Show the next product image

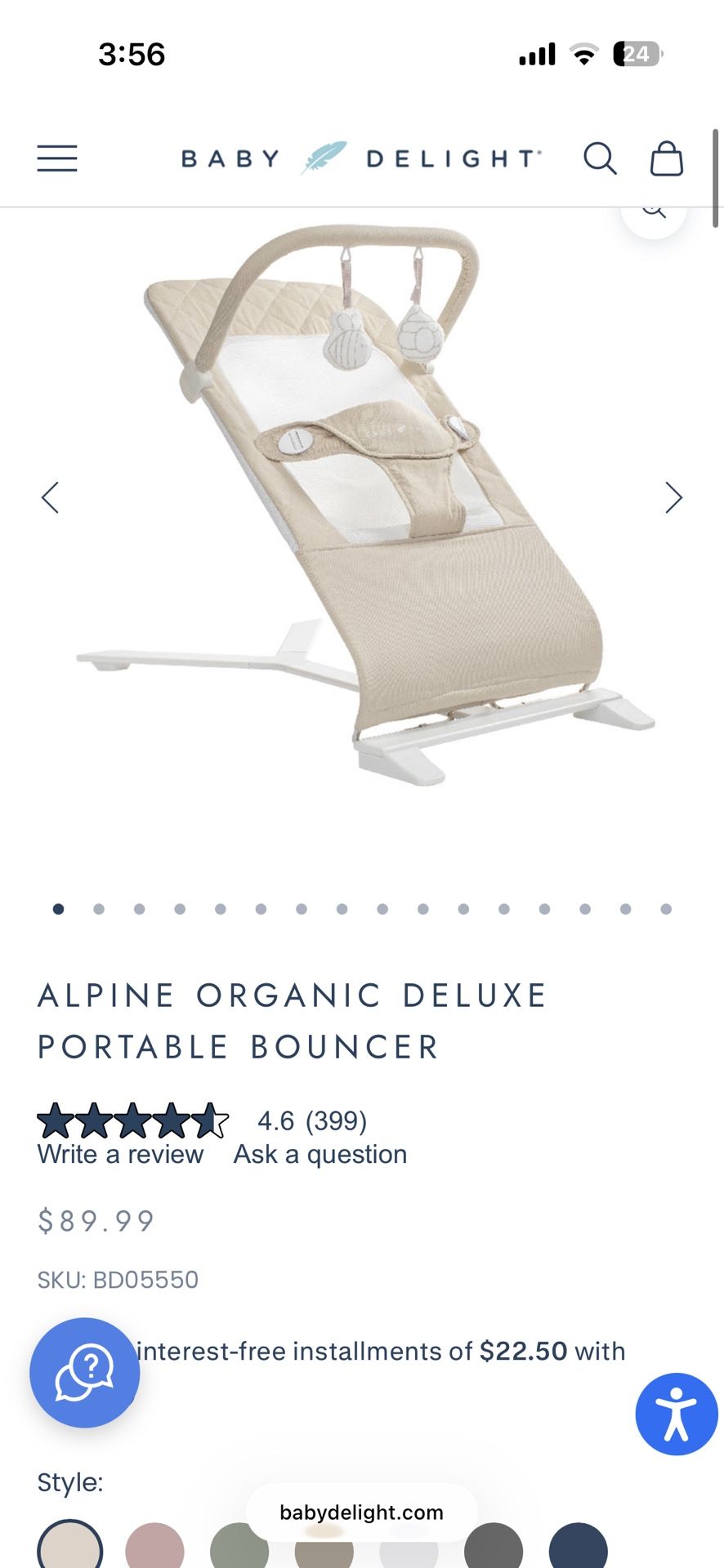[673, 497]
